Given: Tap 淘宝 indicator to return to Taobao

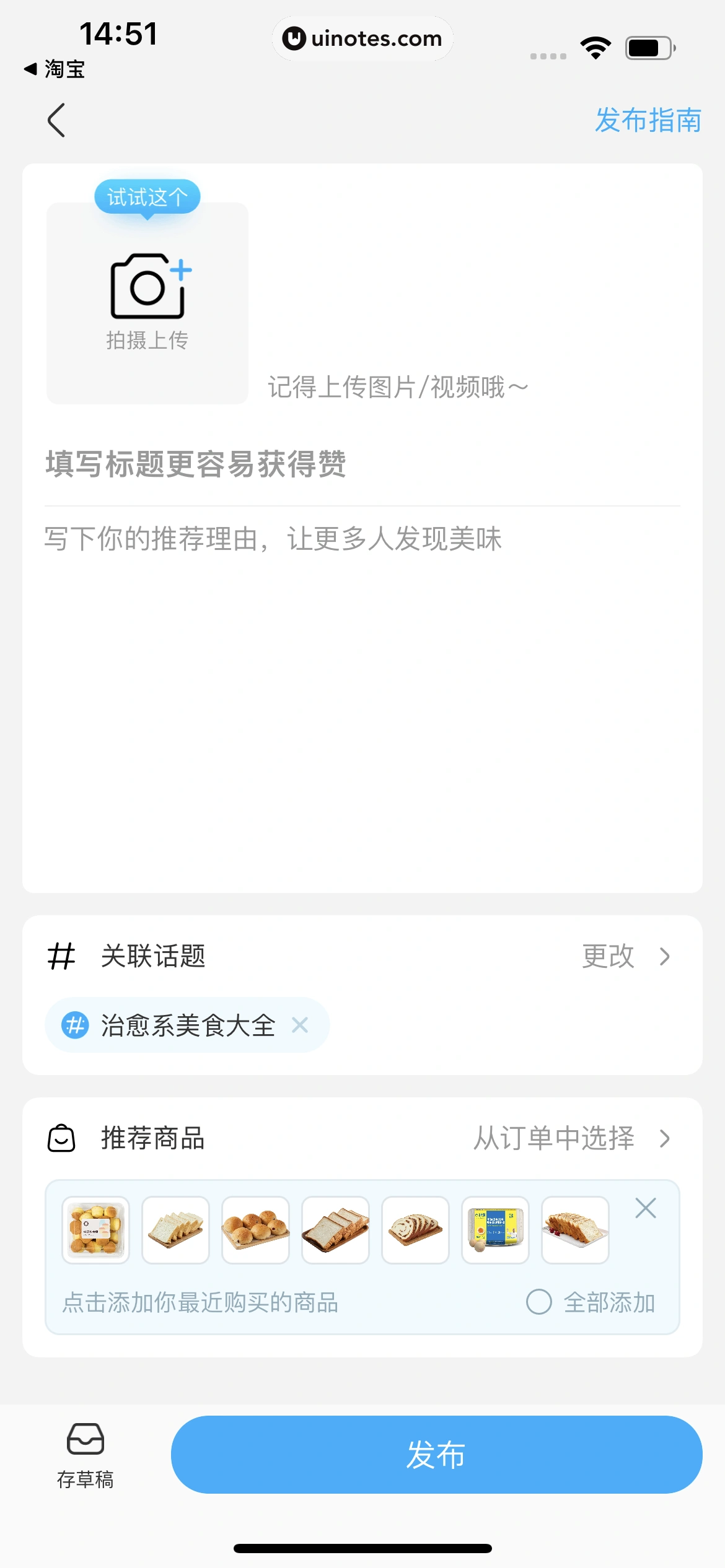Looking at the screenshot, I should point(54,70).
